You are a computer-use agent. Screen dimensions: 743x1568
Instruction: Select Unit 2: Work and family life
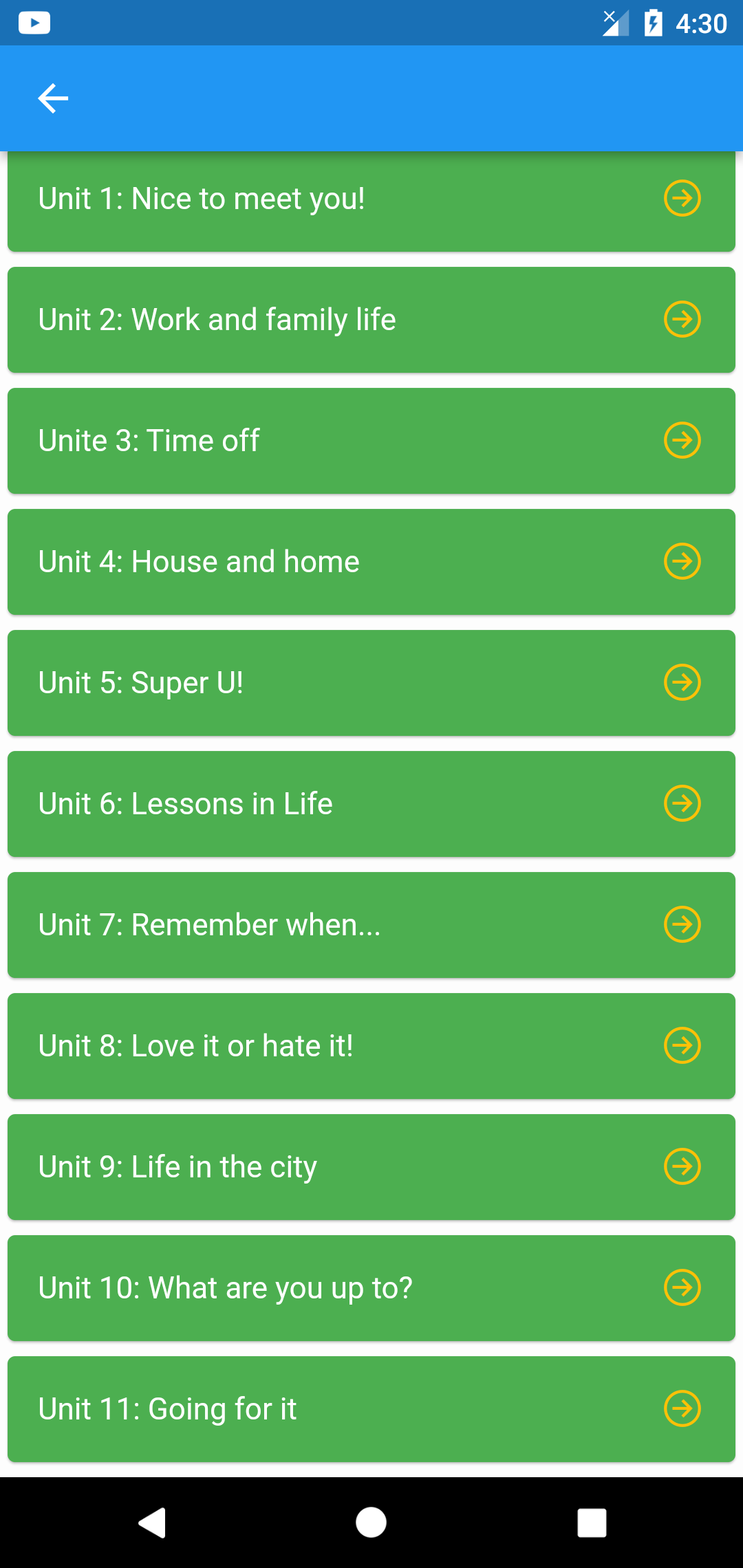(371, 320)
